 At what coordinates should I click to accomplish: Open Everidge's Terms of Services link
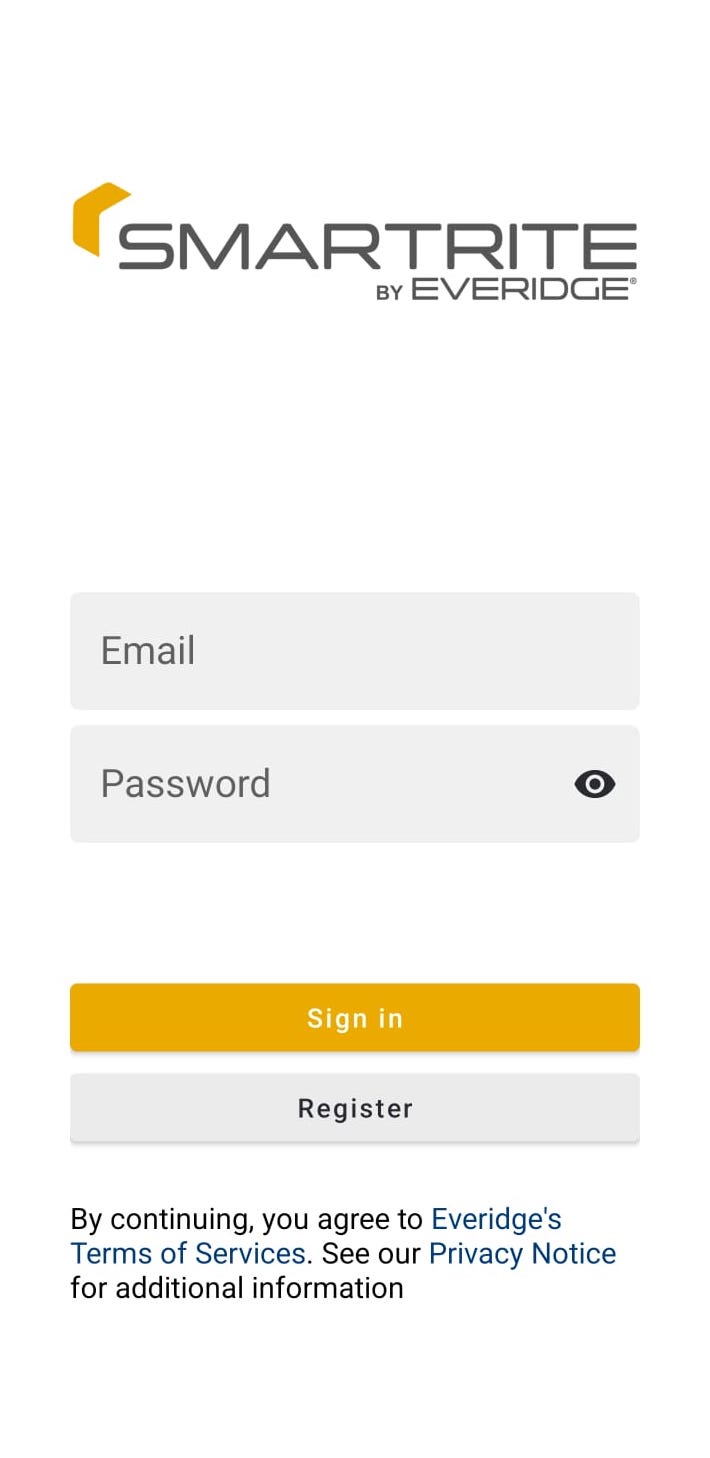tap(188, 1253)
